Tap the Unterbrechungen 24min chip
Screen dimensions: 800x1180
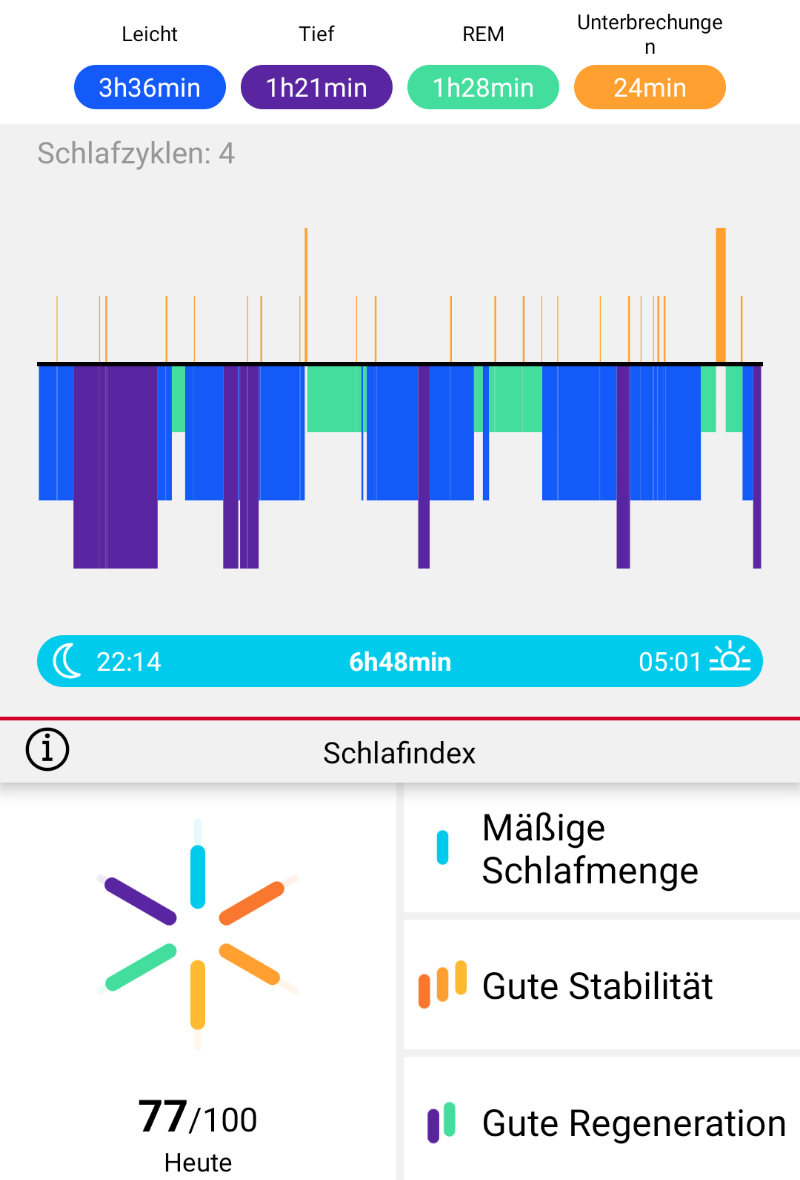tap(649, 87)
